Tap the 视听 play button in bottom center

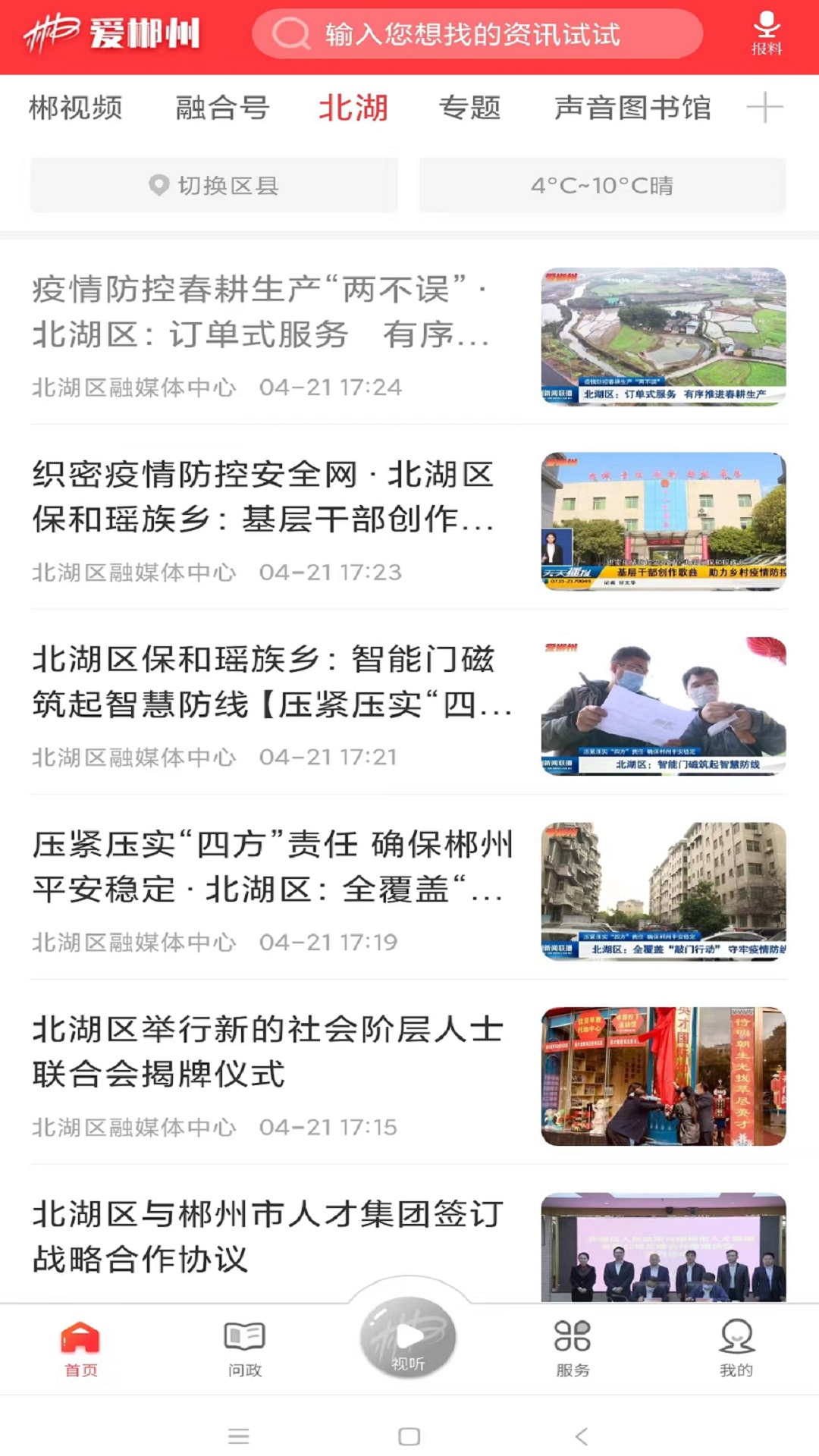pos(409,1338)
